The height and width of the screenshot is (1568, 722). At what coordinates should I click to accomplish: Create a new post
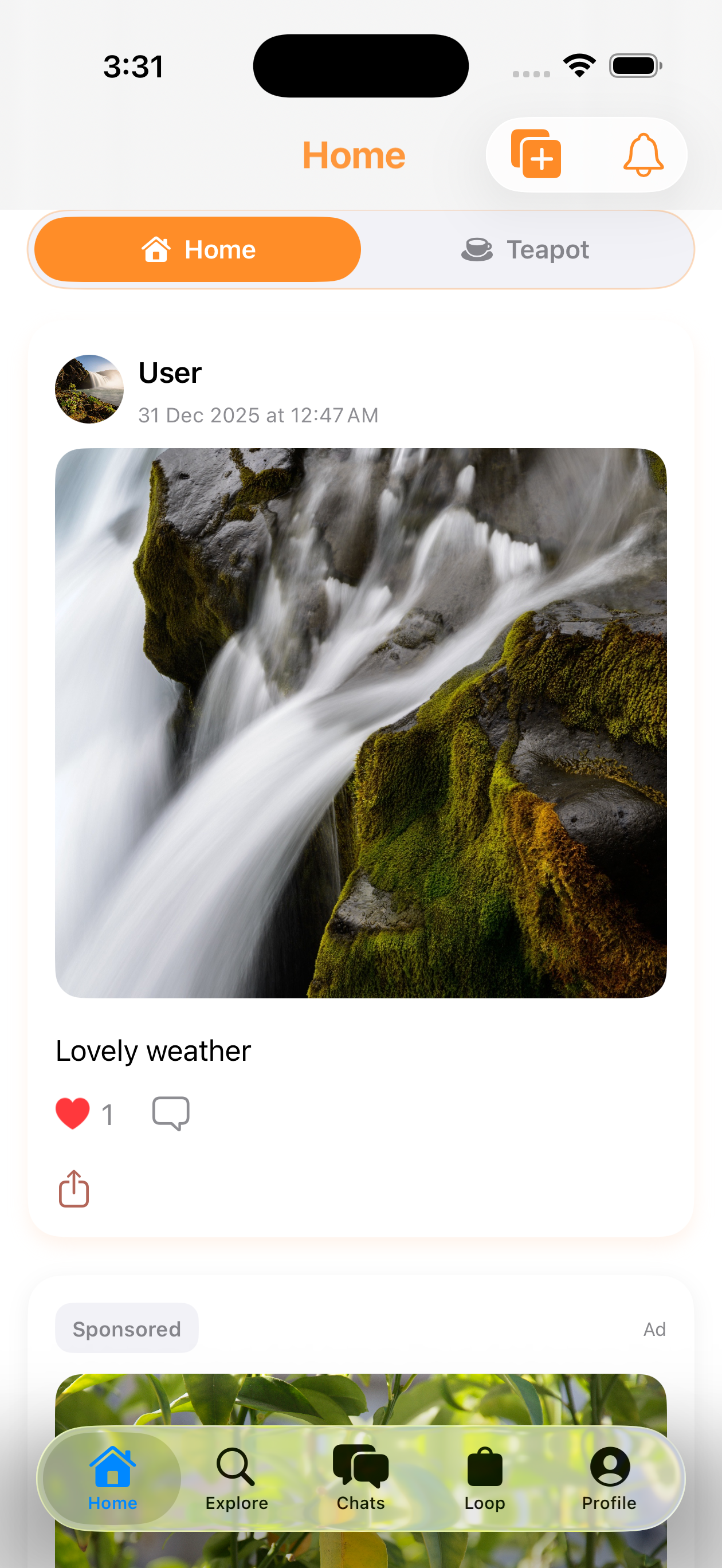(536, 154)
